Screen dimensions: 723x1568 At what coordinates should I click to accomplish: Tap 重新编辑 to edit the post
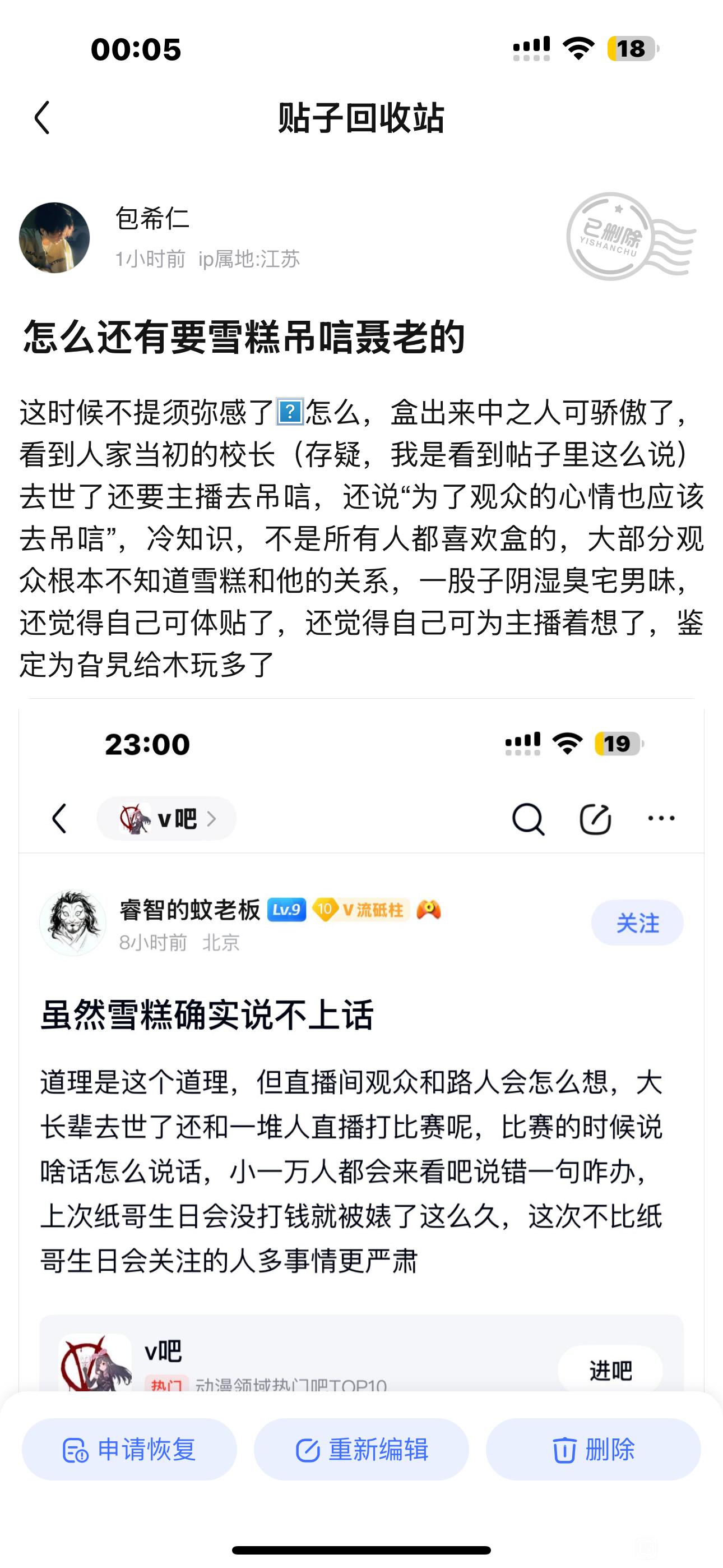(x=361, y=1449)
